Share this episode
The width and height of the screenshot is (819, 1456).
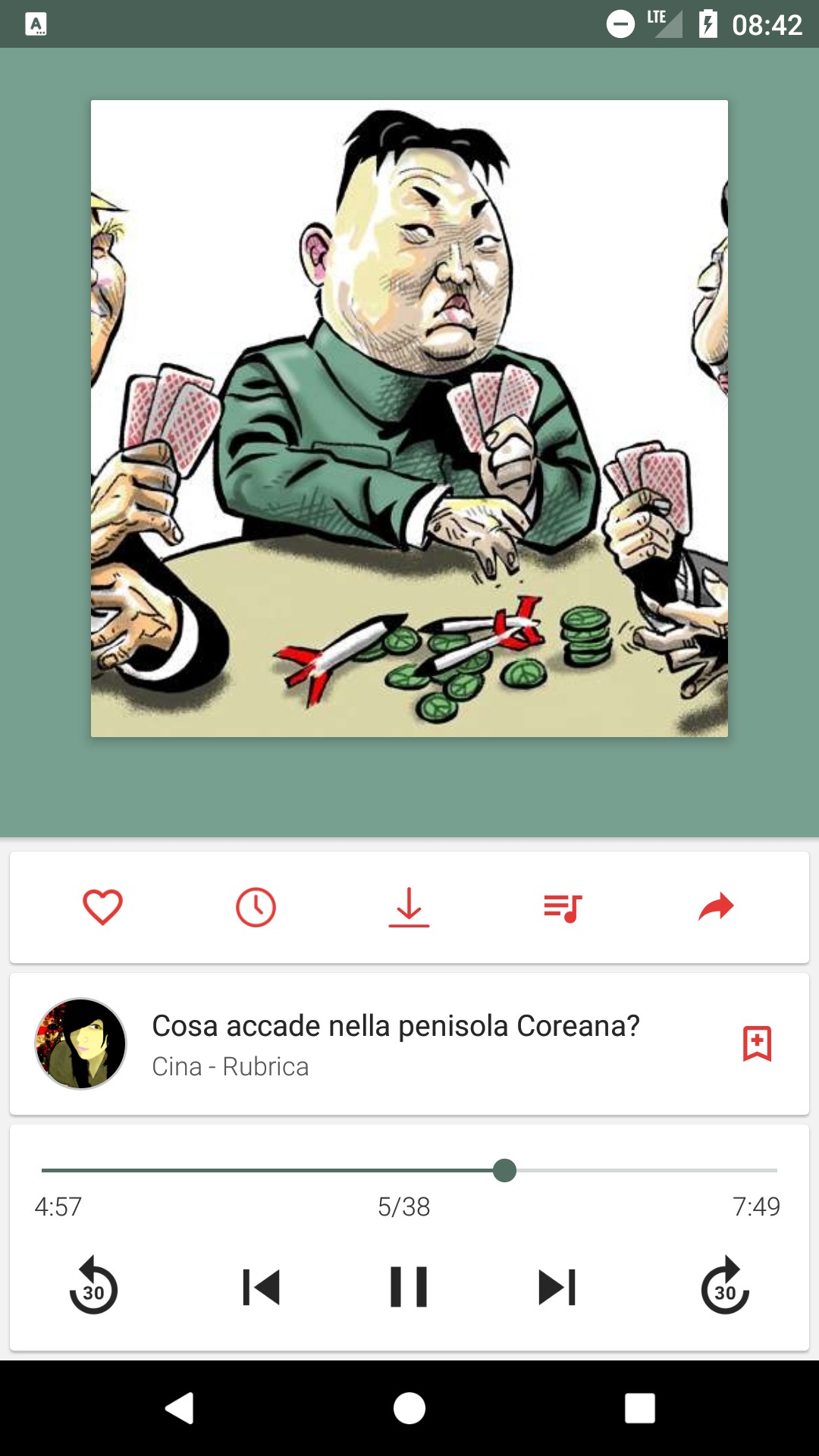(716, 907)
